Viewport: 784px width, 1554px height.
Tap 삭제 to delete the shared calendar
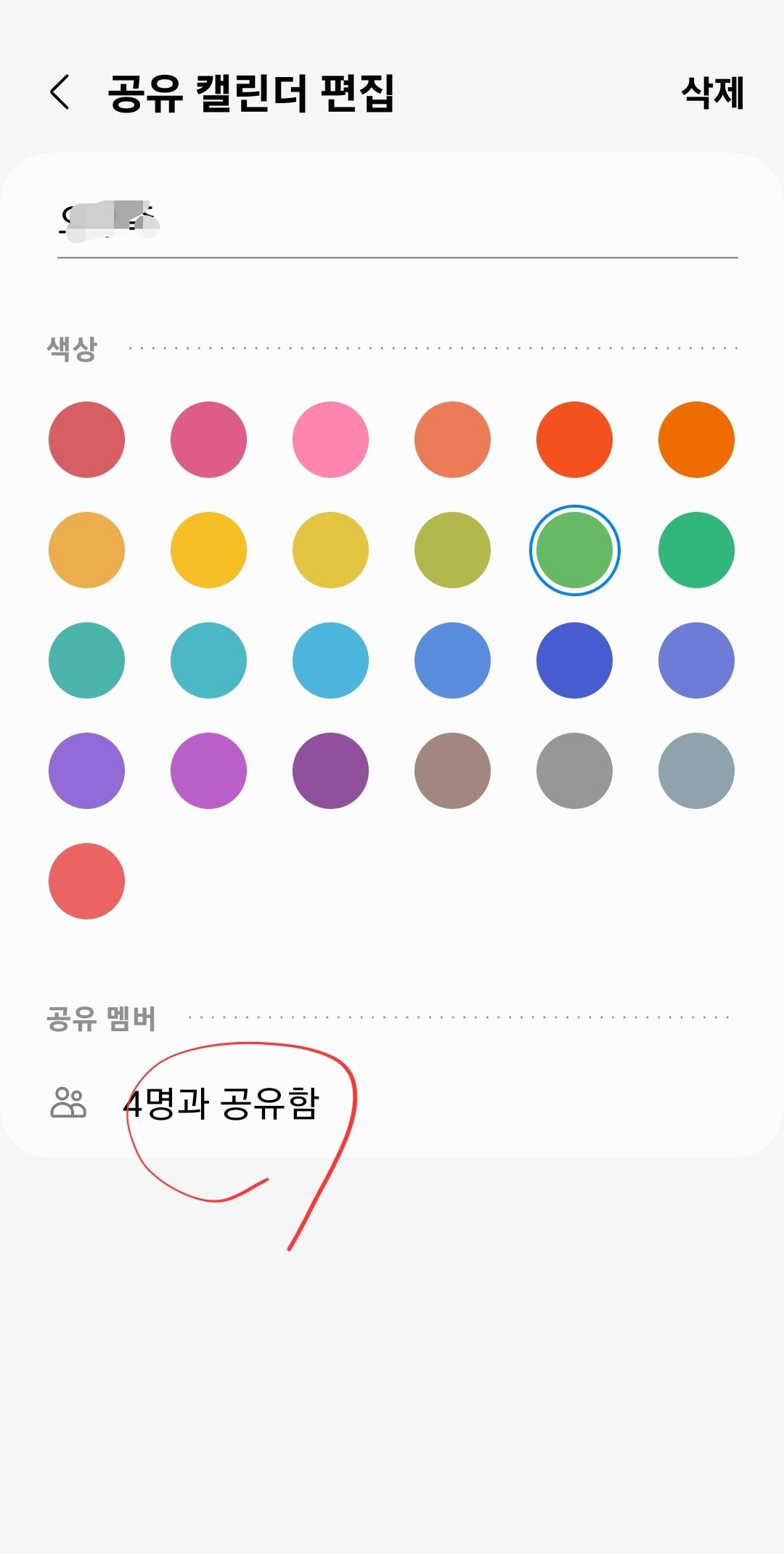point(712,93)
